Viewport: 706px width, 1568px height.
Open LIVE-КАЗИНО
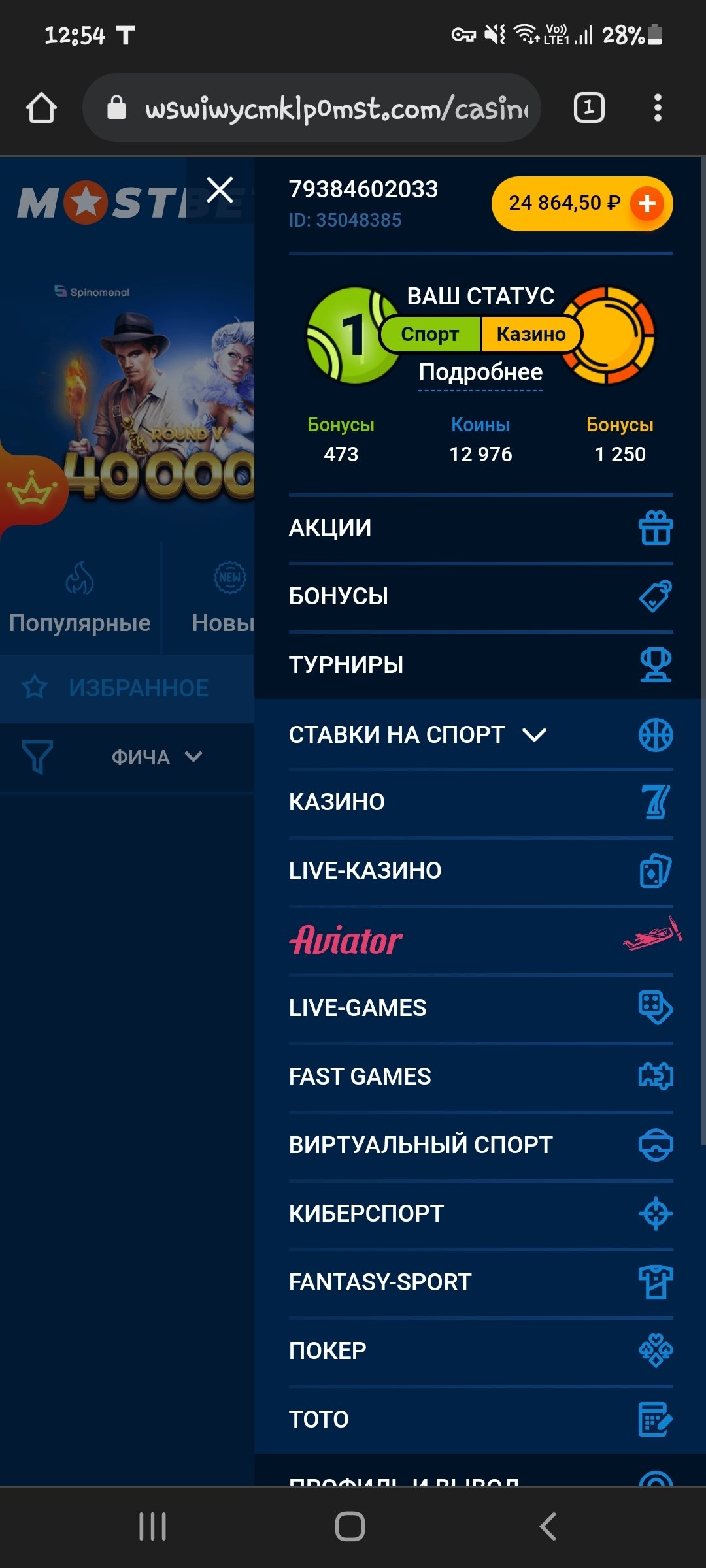tap(480, 871)
